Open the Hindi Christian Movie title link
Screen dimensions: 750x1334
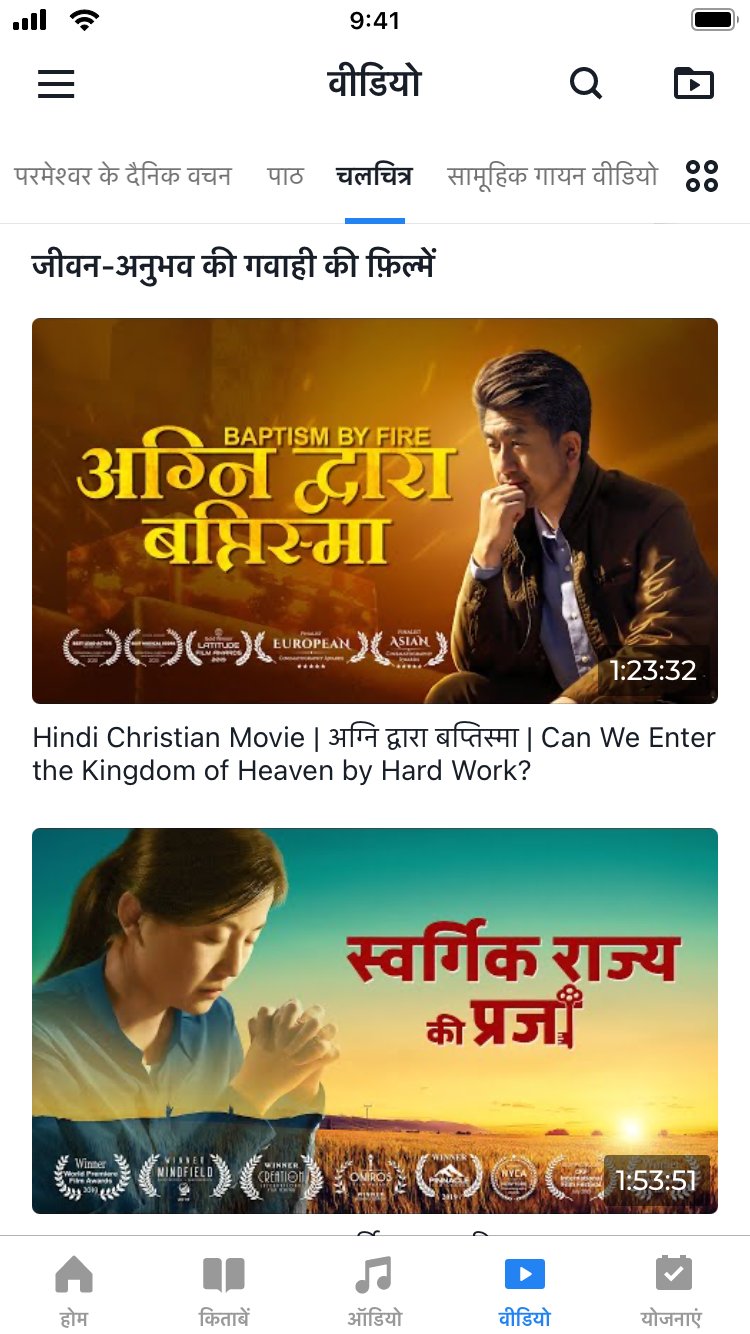pos(374,754)
